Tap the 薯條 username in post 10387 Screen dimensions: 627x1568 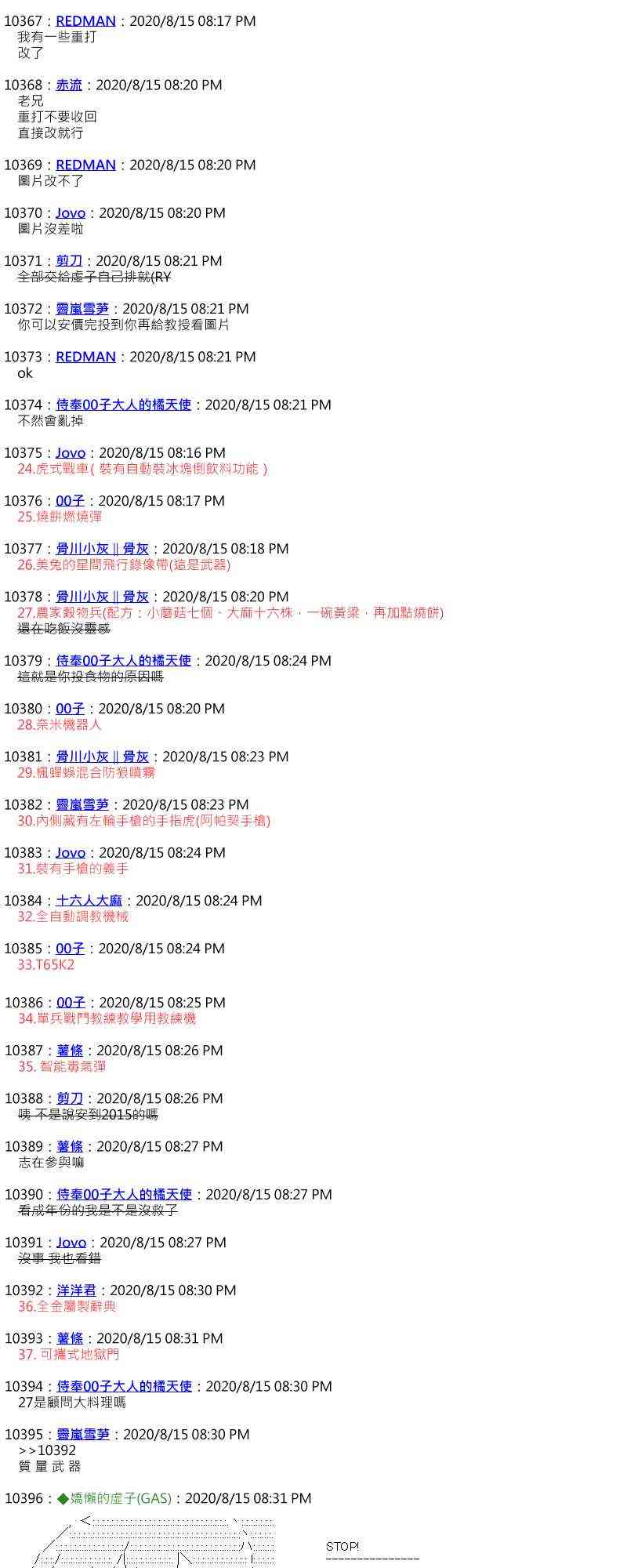[x=70, y=1050]
